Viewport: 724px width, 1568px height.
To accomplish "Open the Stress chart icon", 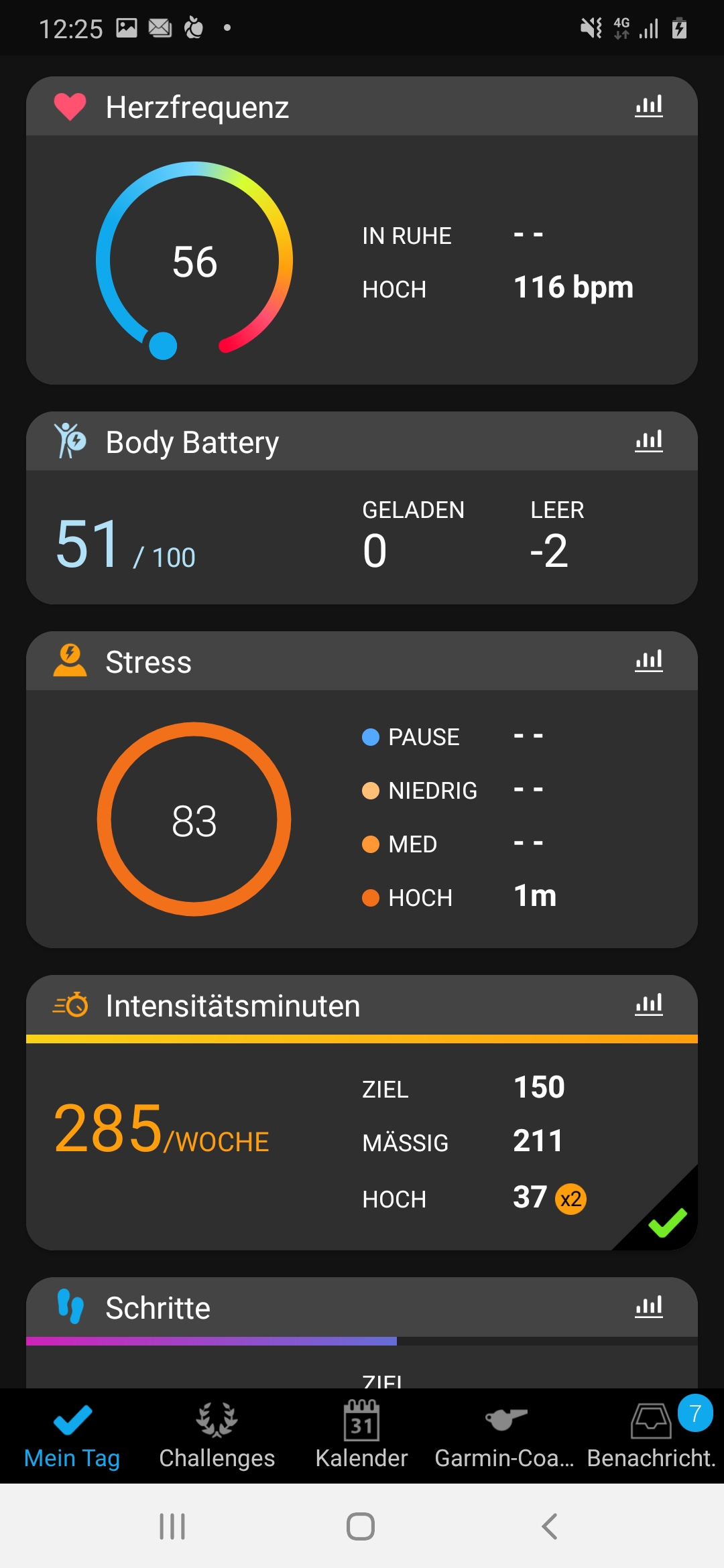I will click(x=648, y=661).
